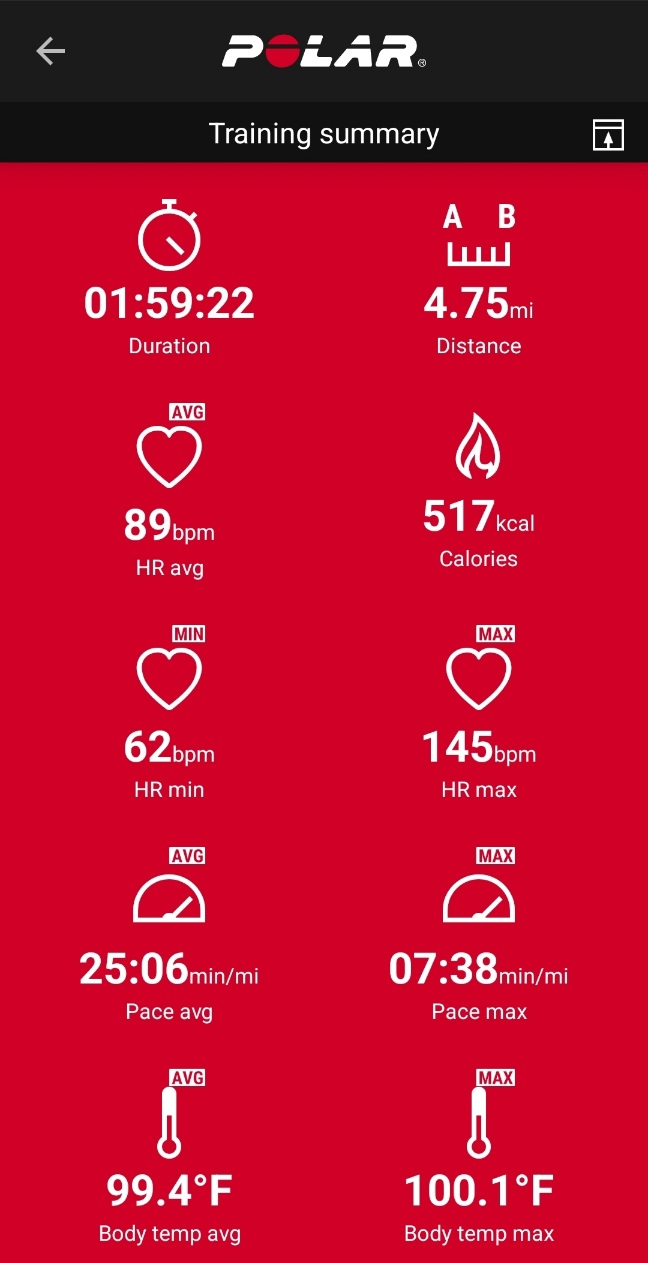Image resolution: width=648 pixels, height=1263 pixels.
Task: Go back using the top-left arrow
Action: 50,51
